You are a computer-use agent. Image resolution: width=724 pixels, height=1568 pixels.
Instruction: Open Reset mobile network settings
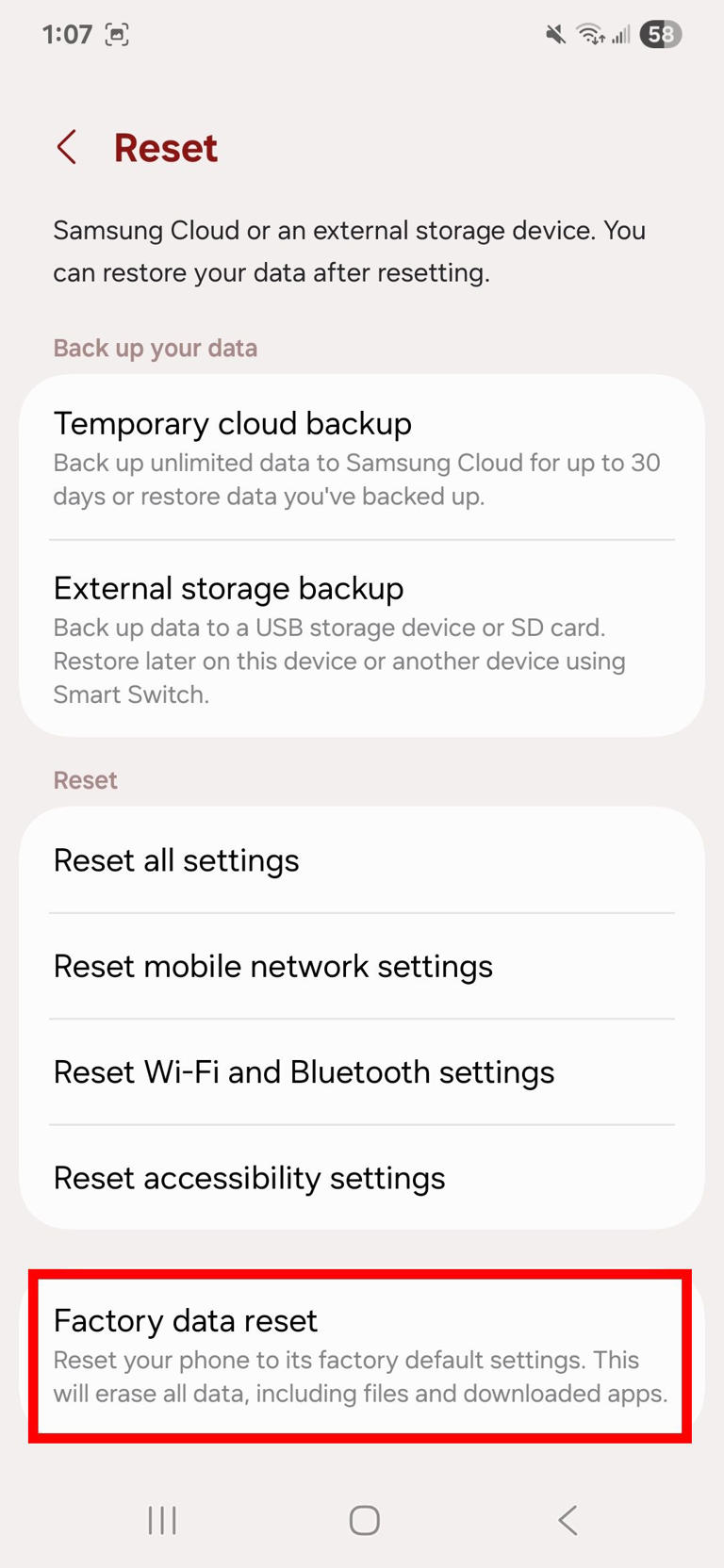[x=362, y=966]
